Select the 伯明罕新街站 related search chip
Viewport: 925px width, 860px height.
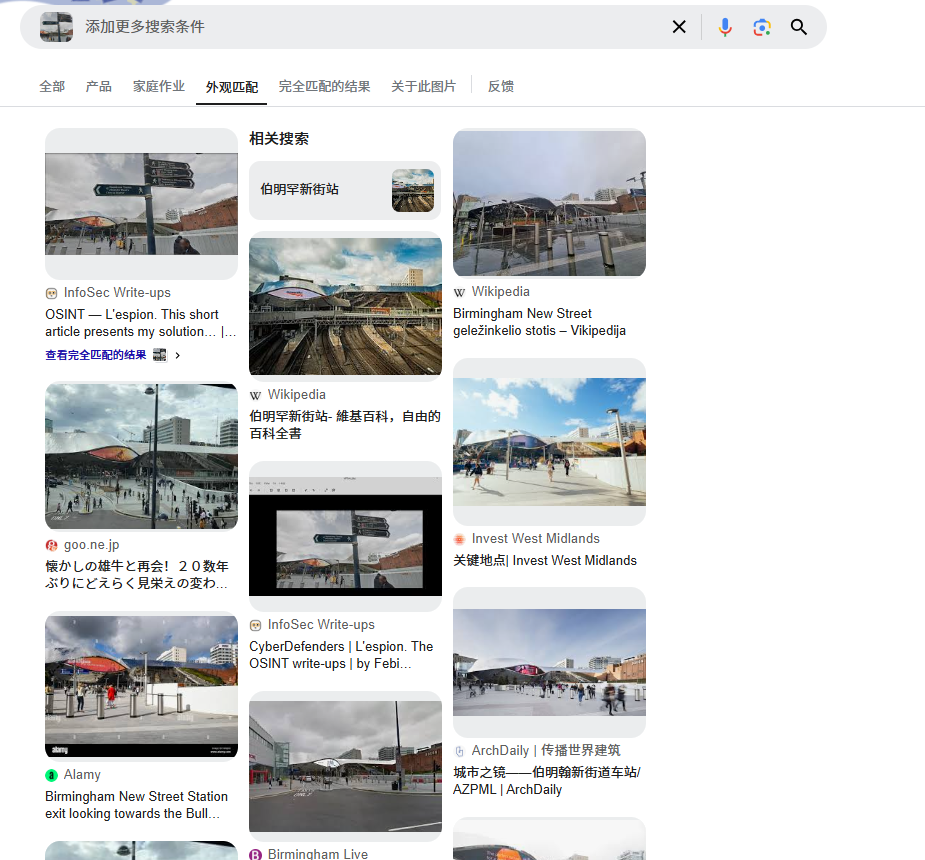[x=344, y=190]
